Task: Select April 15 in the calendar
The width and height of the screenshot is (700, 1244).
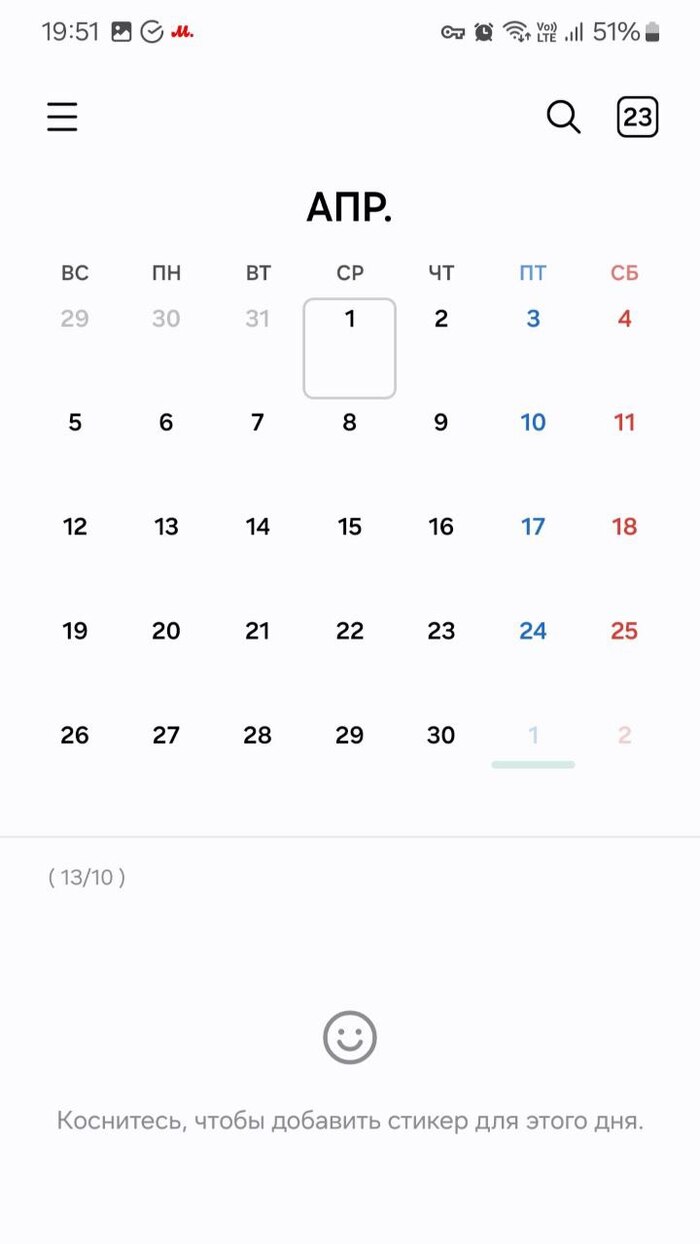Action: pos(349,527)
